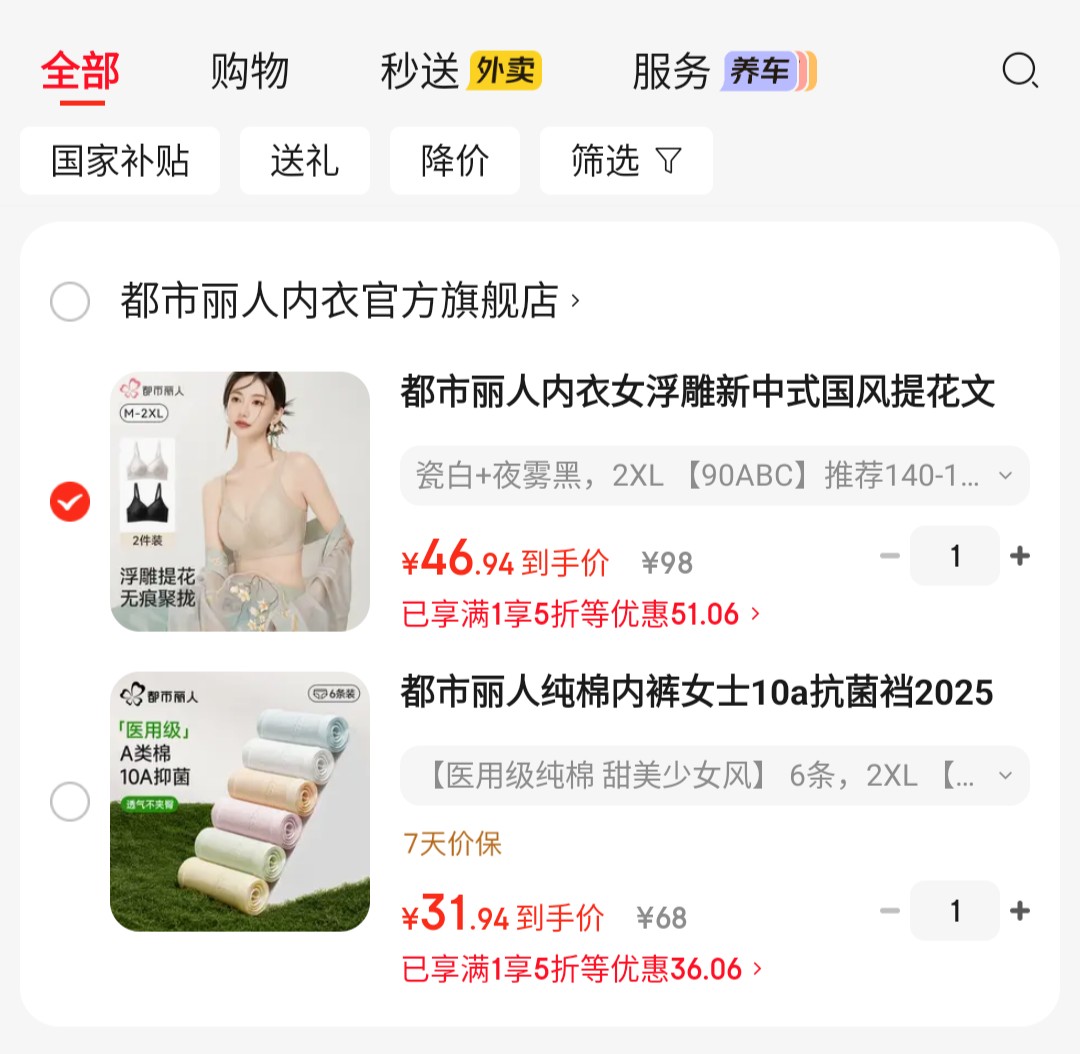The width and height of the screenshot is (1080, 1054).
Task: Open the 筛选 filter options
Action: (x=626, y=160)
